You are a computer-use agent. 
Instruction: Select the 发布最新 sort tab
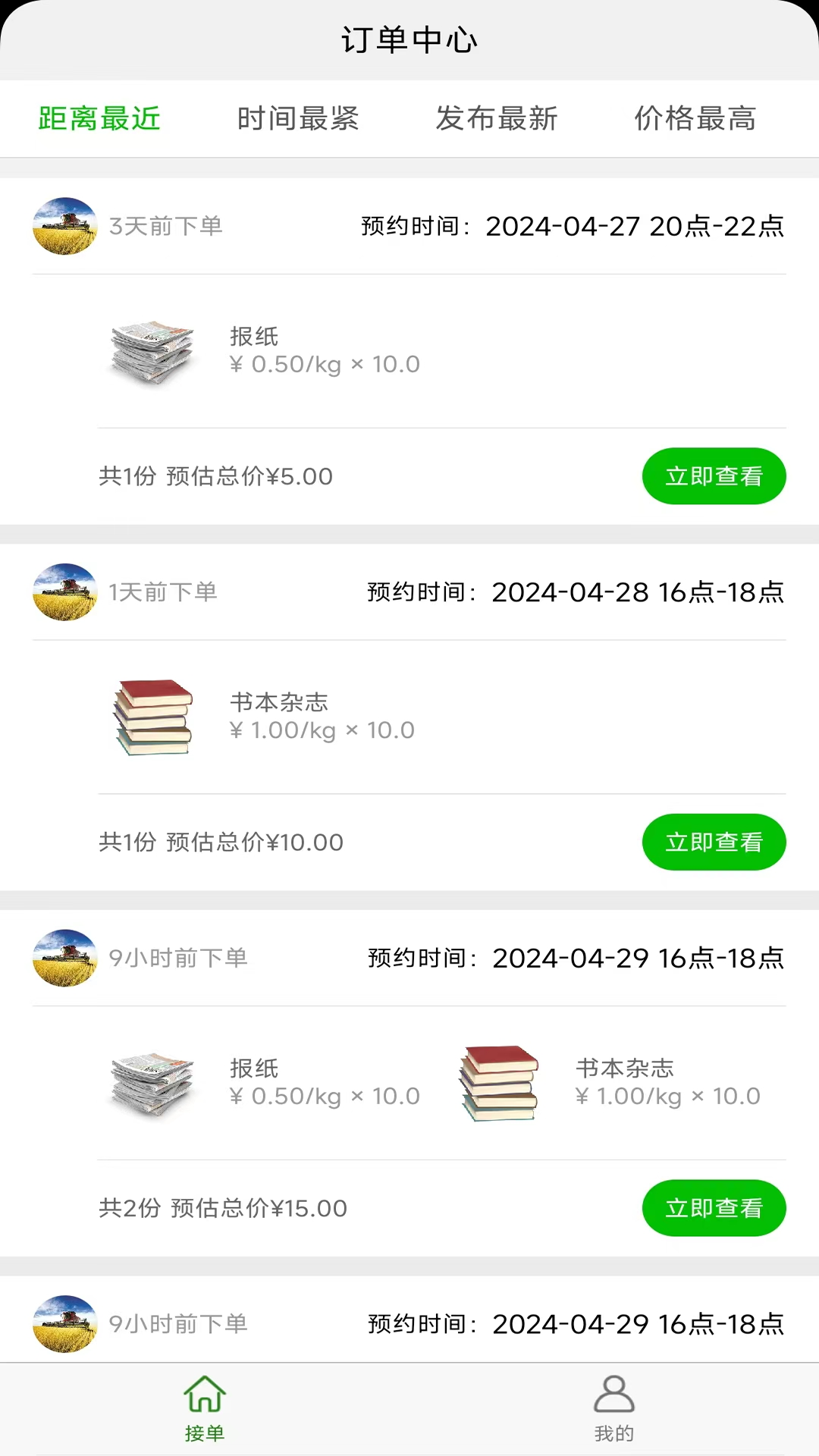497,118
